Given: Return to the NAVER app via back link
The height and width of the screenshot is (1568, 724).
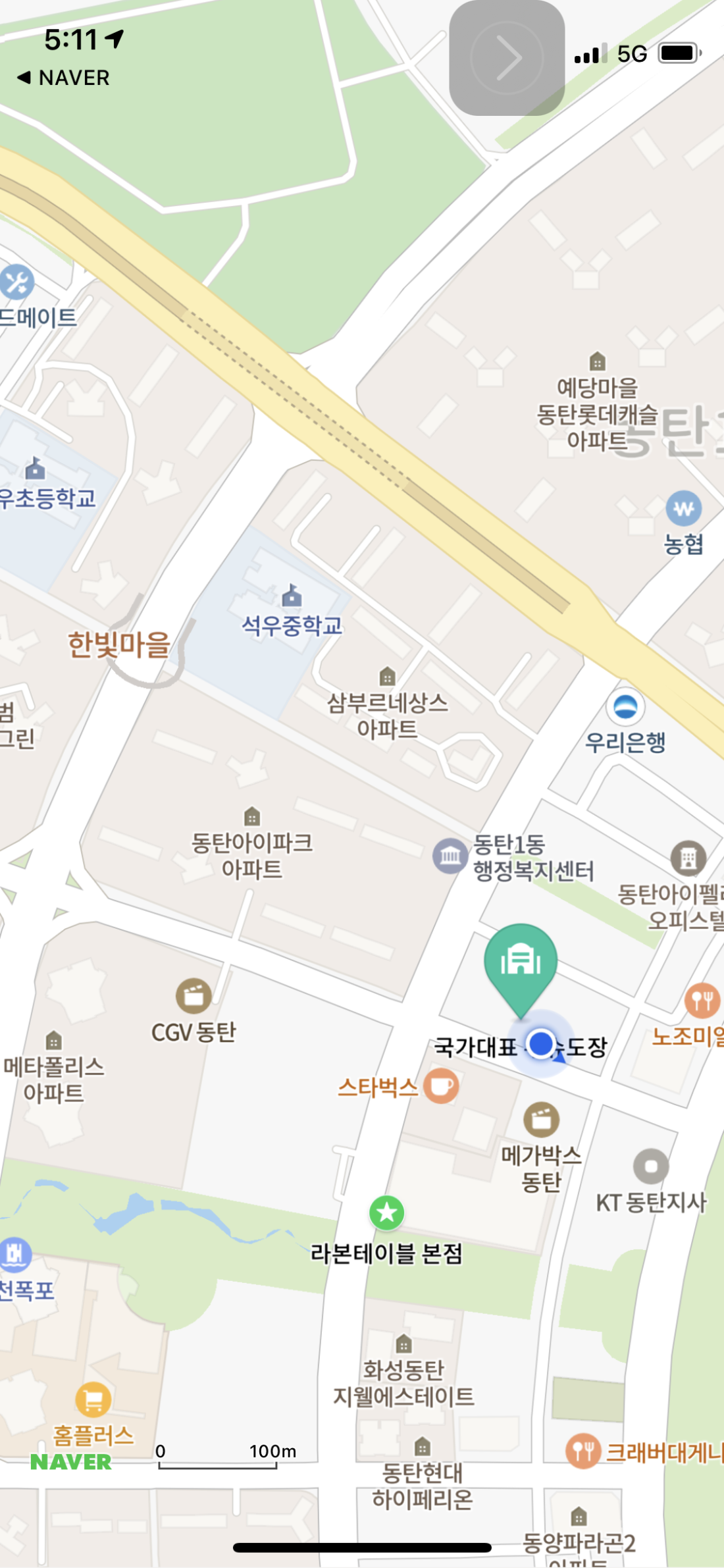Looking at the screenshot, I should point(63,78).
